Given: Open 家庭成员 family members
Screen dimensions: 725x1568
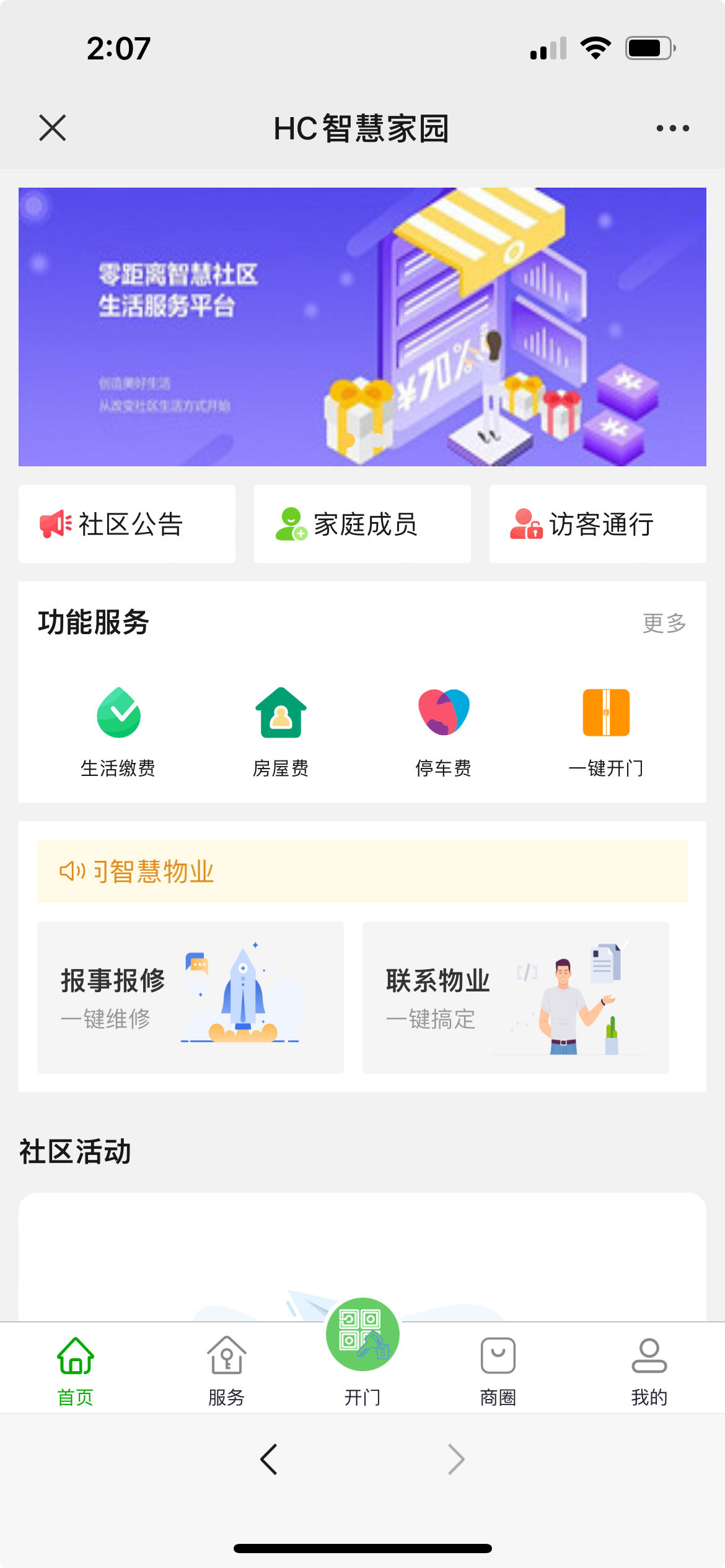Looking at the screenshot, I should tap(362, 524).
